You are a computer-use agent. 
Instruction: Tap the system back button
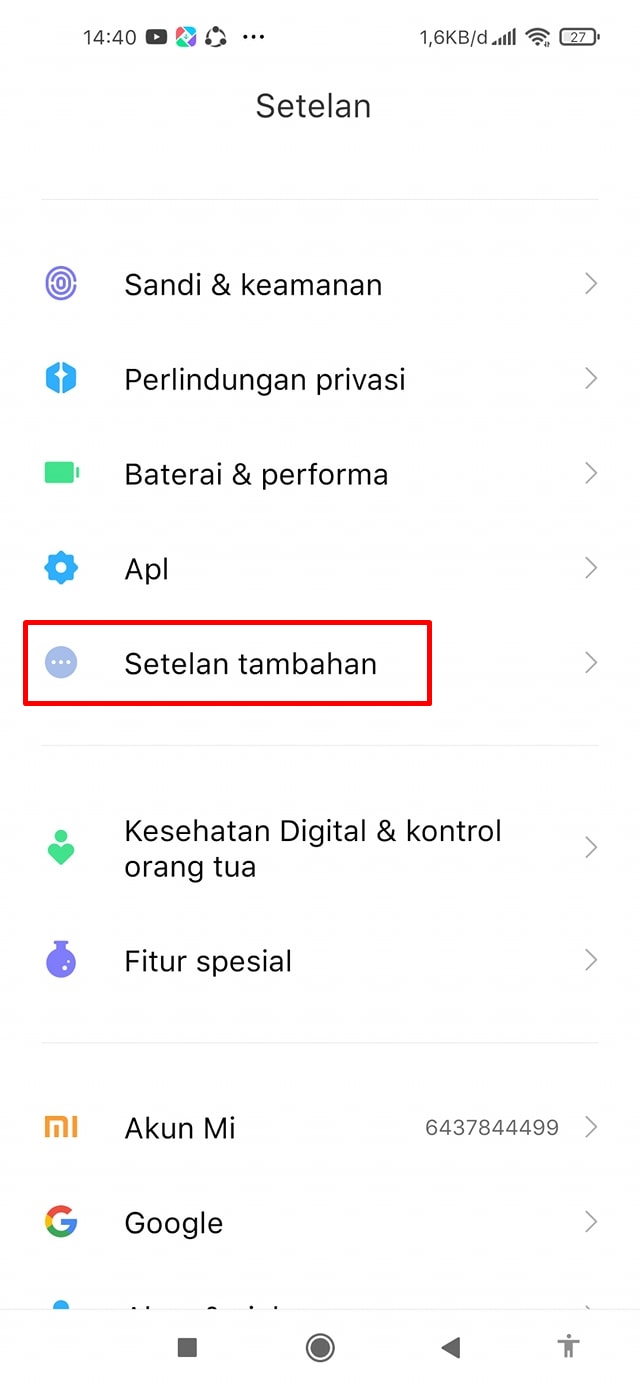click(450, 1348)
